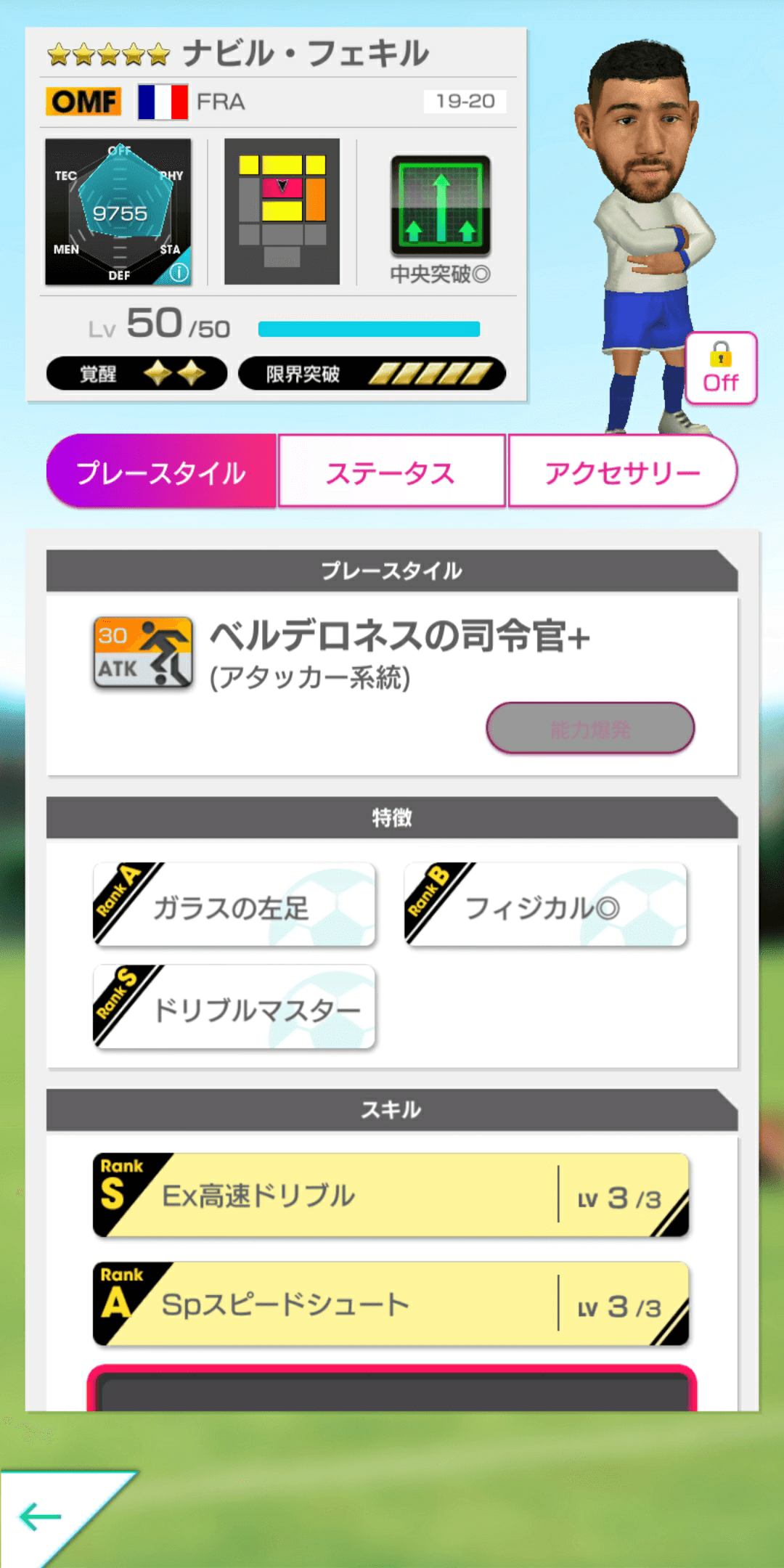Switch to the ステータス tab
Image resolution: width=784 pixels, height=1568 pixels.
point(391,470)
